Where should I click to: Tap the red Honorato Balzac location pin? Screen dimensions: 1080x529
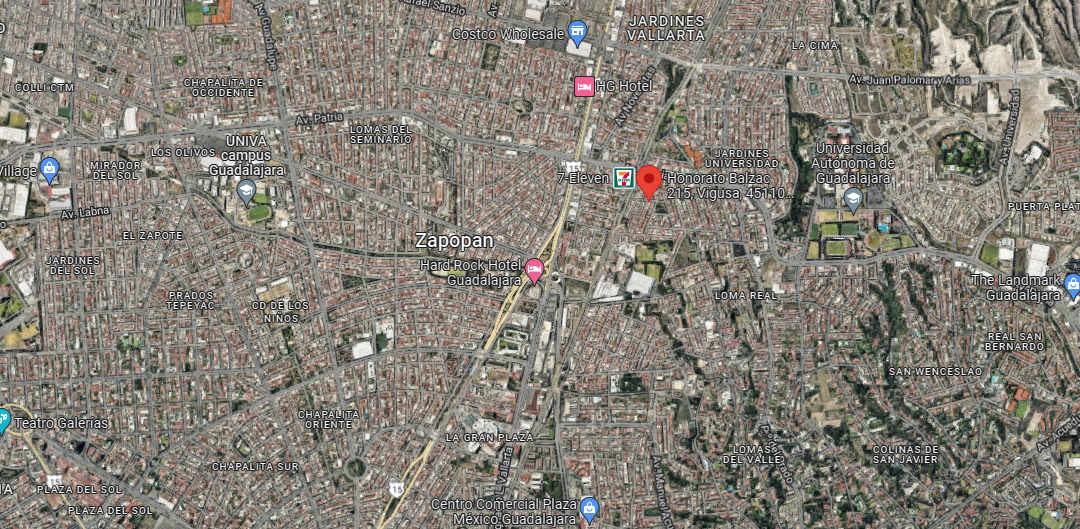pos(648,182)
